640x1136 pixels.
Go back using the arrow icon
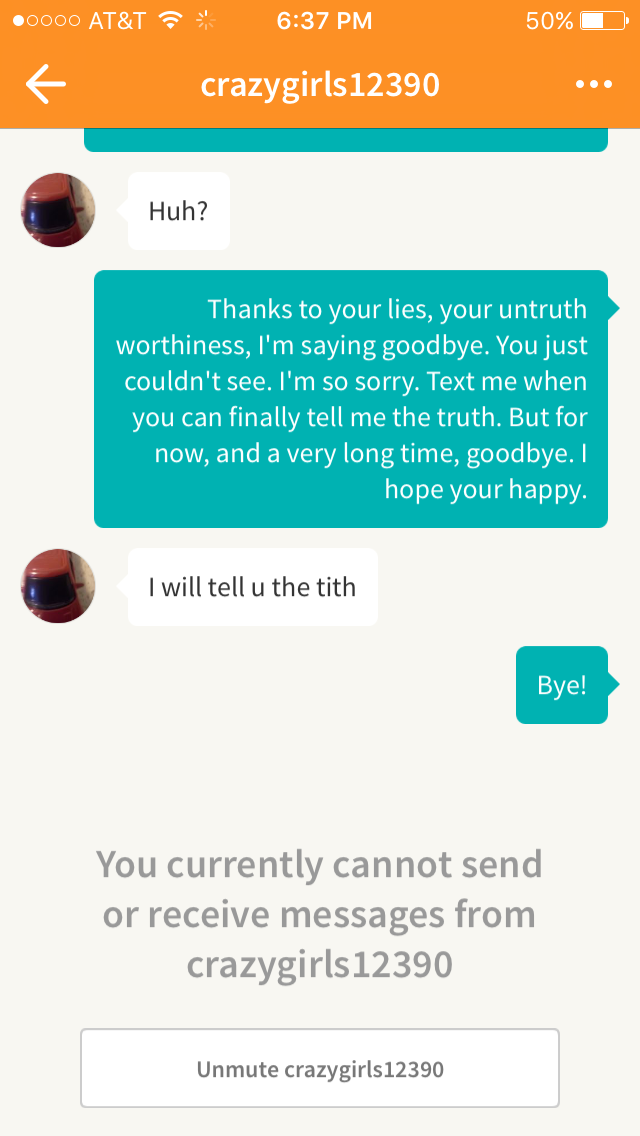(46, 85)
